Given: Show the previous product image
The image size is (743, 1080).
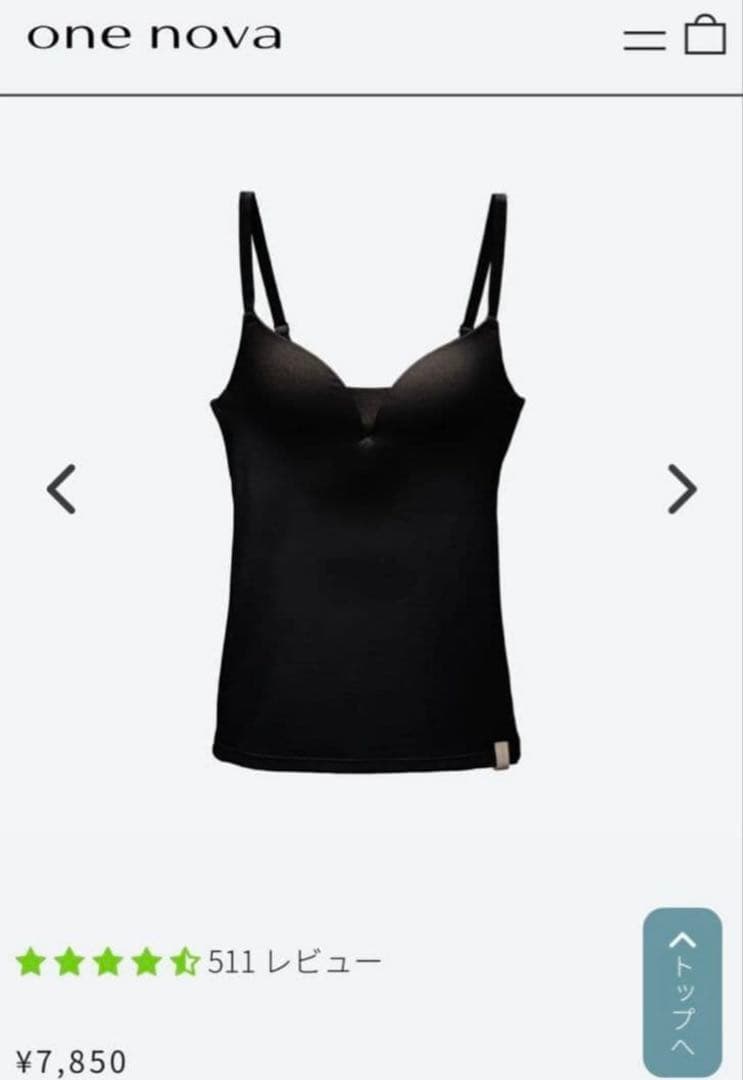Looking at the screenshot, I should [62, 489].
